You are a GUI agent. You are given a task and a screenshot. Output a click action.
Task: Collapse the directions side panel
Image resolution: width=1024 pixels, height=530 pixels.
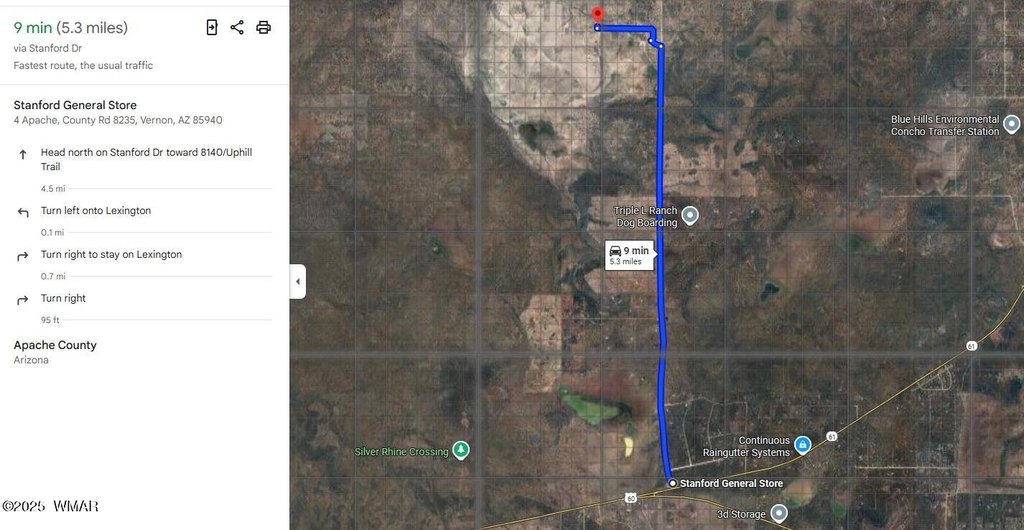point(297,282)
